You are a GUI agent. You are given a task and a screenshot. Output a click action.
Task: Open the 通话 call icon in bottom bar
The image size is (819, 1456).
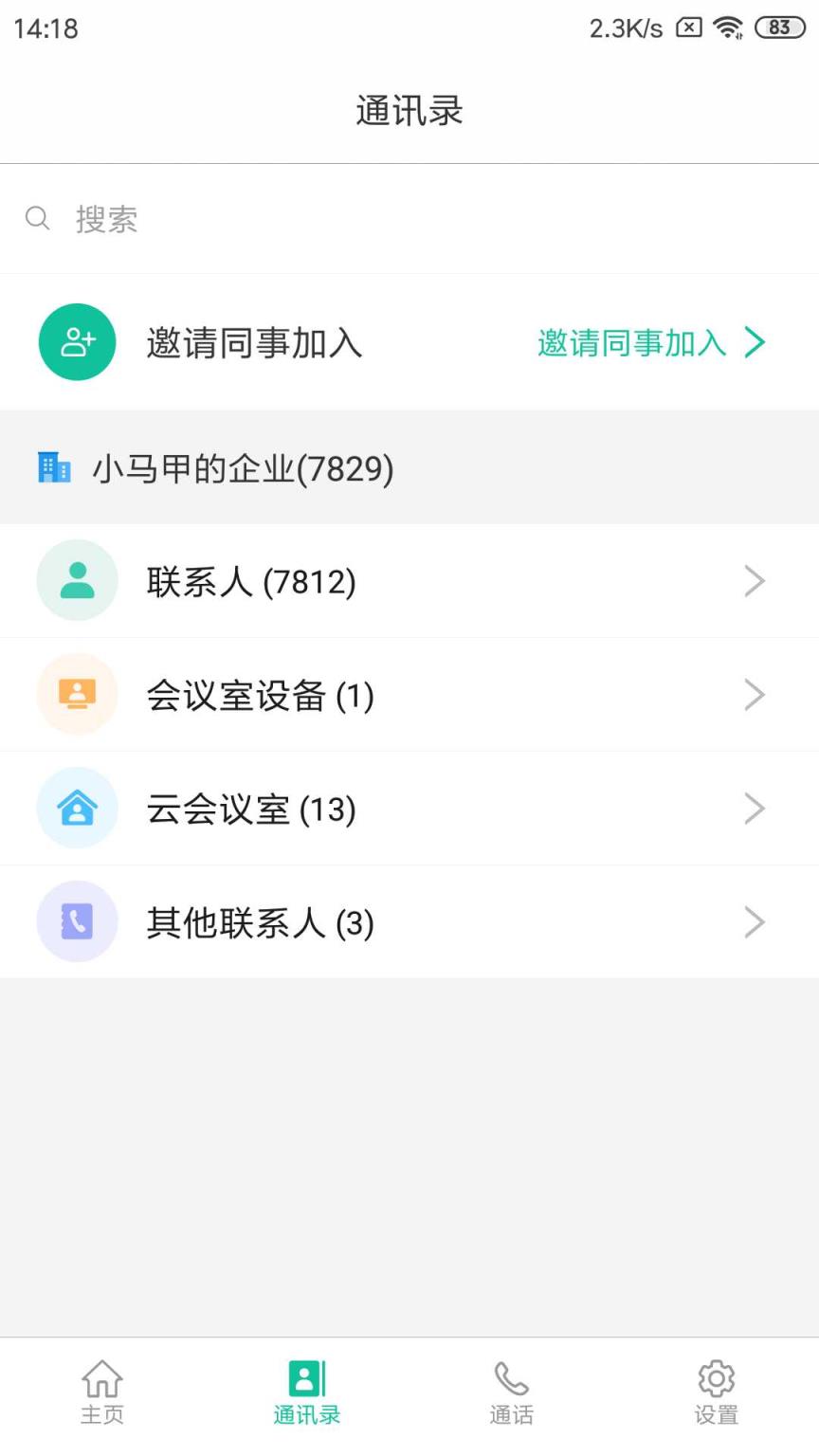pyautogui.click(x=511, y=1391)
